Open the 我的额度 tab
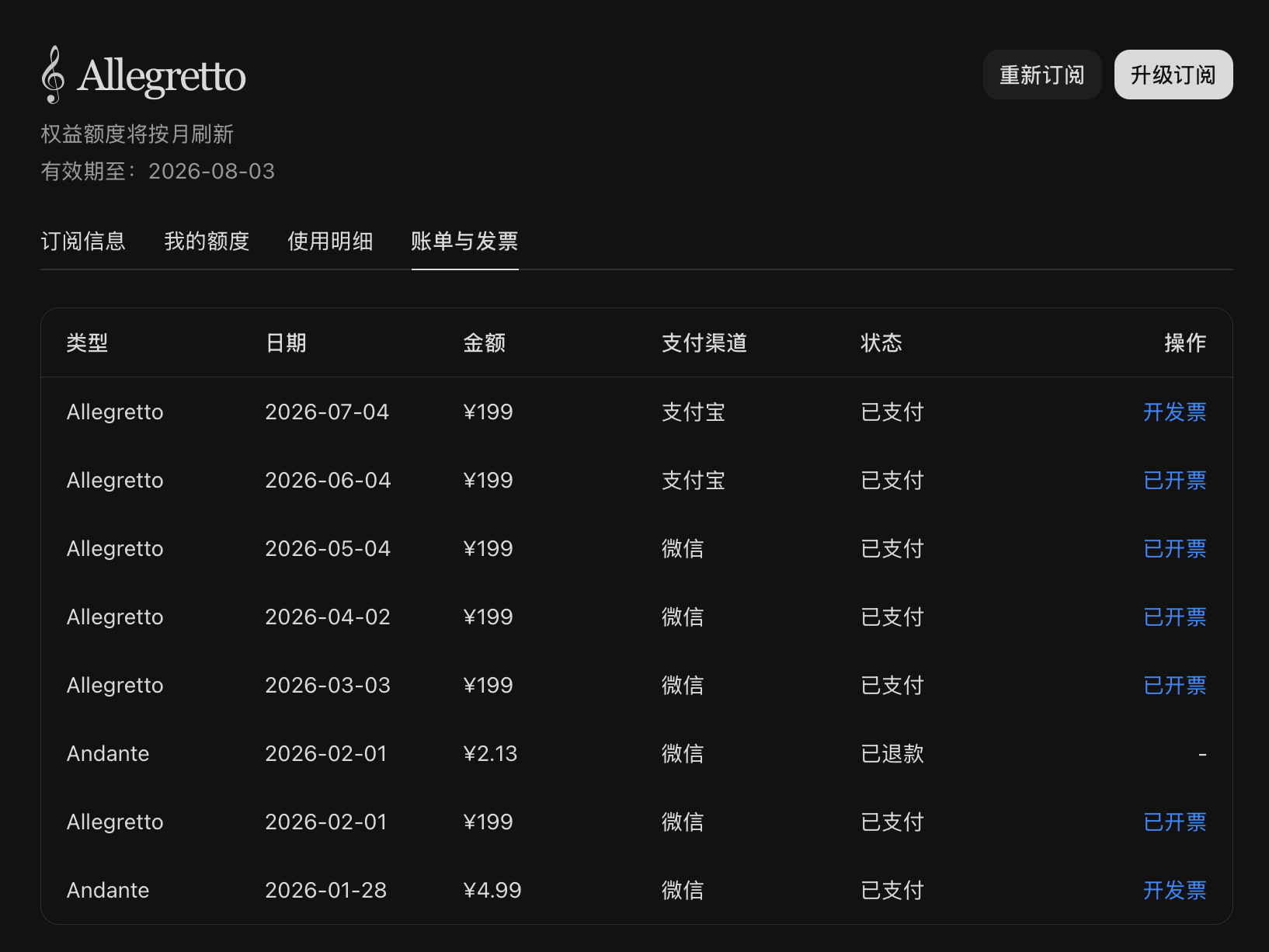The width and height of the screenshot is (1269, 952). coord(207,241)
